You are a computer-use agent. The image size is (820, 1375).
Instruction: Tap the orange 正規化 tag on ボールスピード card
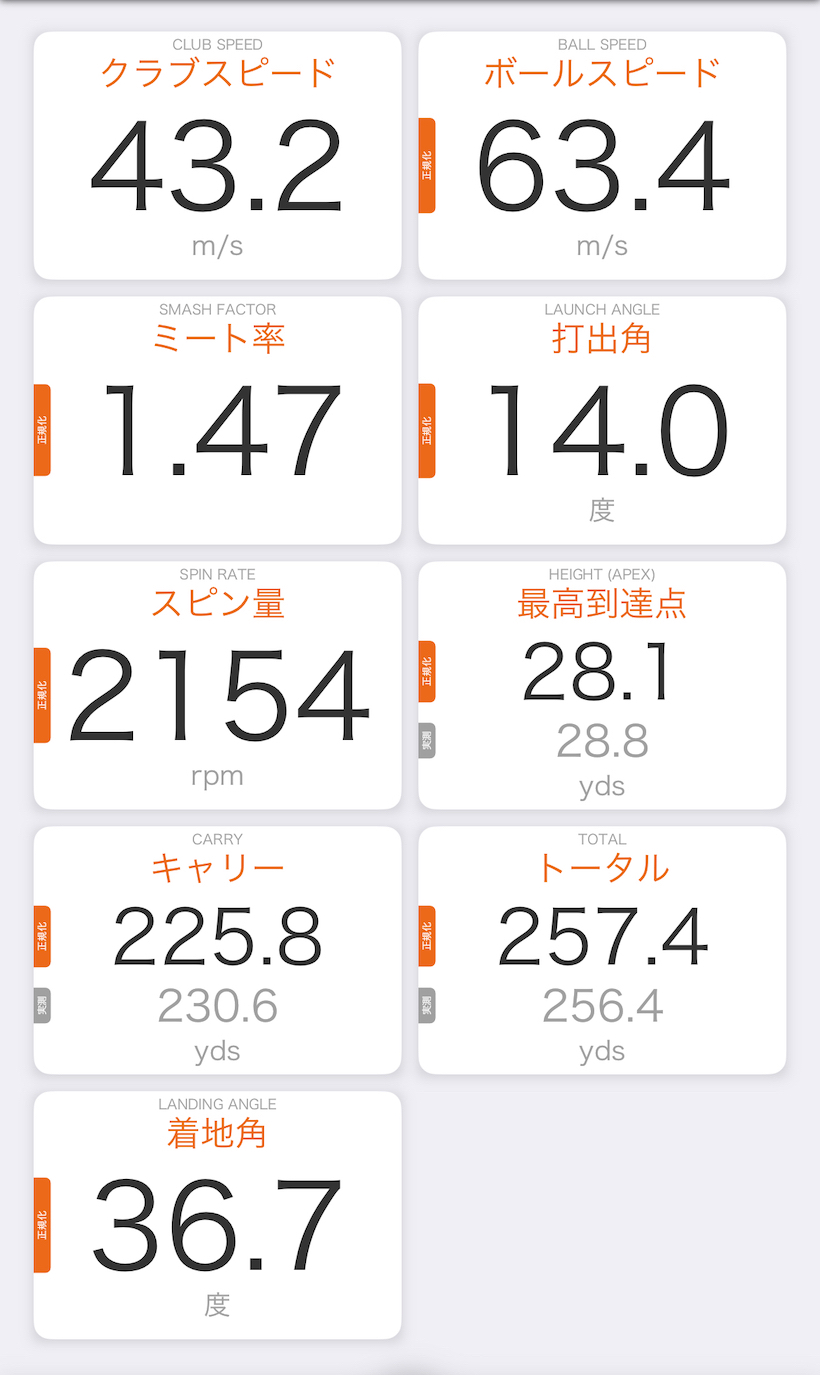coord(428,165)
